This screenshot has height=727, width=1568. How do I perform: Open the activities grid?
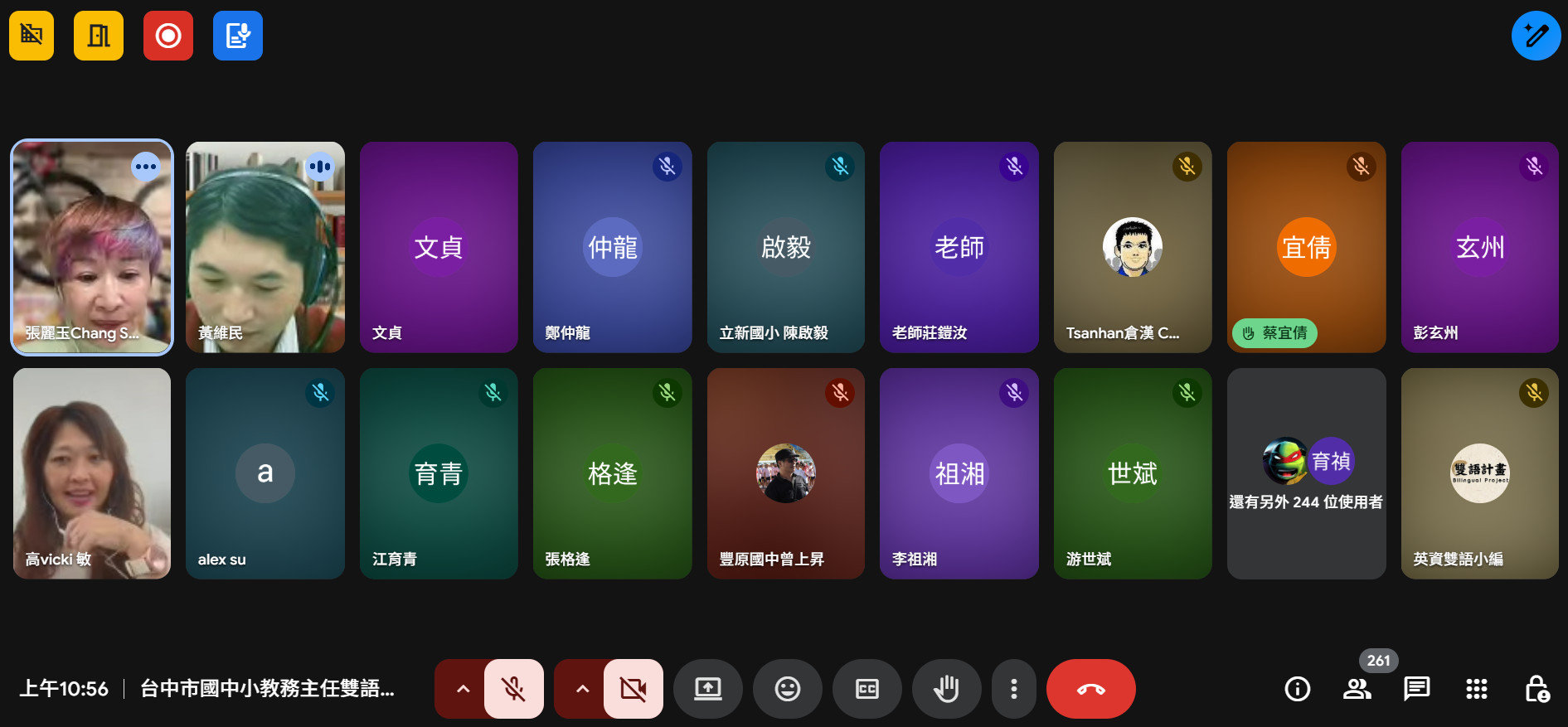pyautogui.click(x=1476, y=689)
